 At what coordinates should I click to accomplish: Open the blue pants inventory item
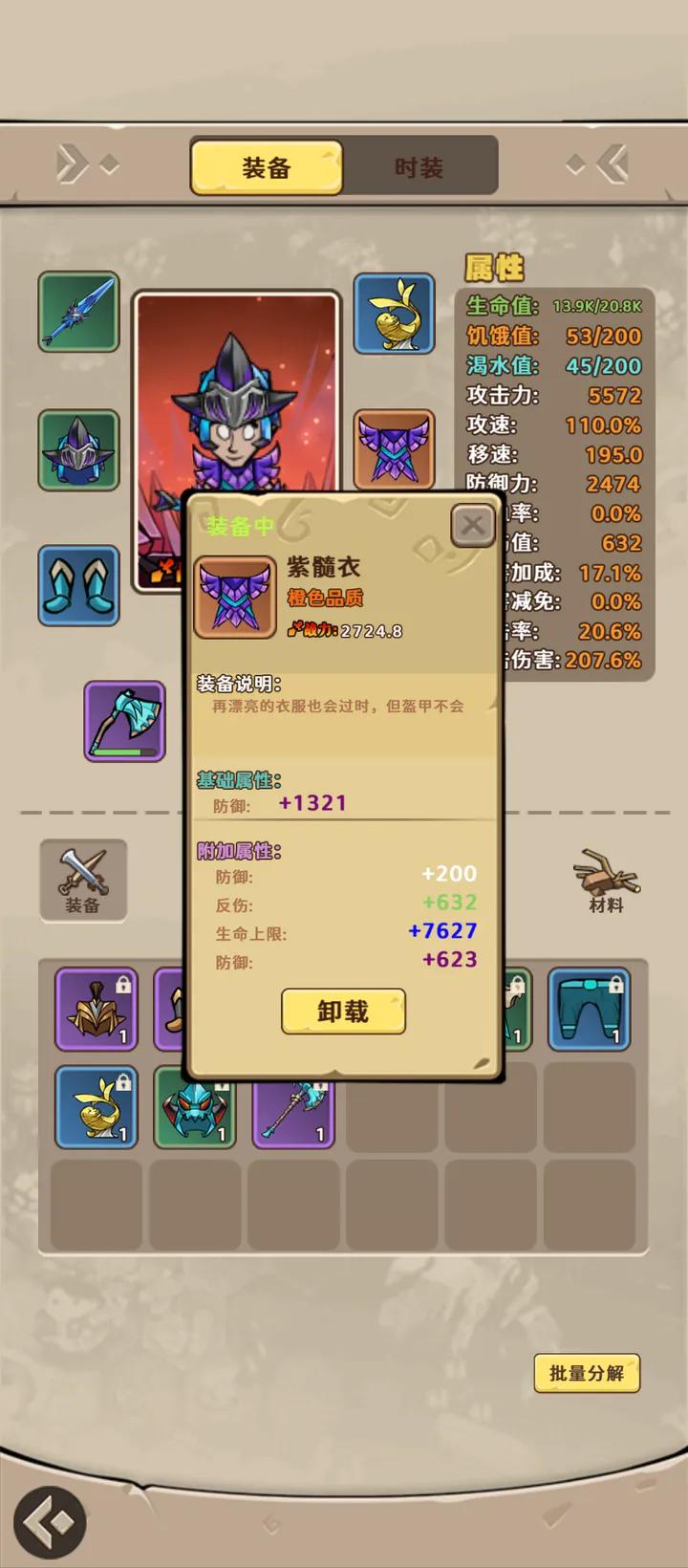(x=590, y=1009)
